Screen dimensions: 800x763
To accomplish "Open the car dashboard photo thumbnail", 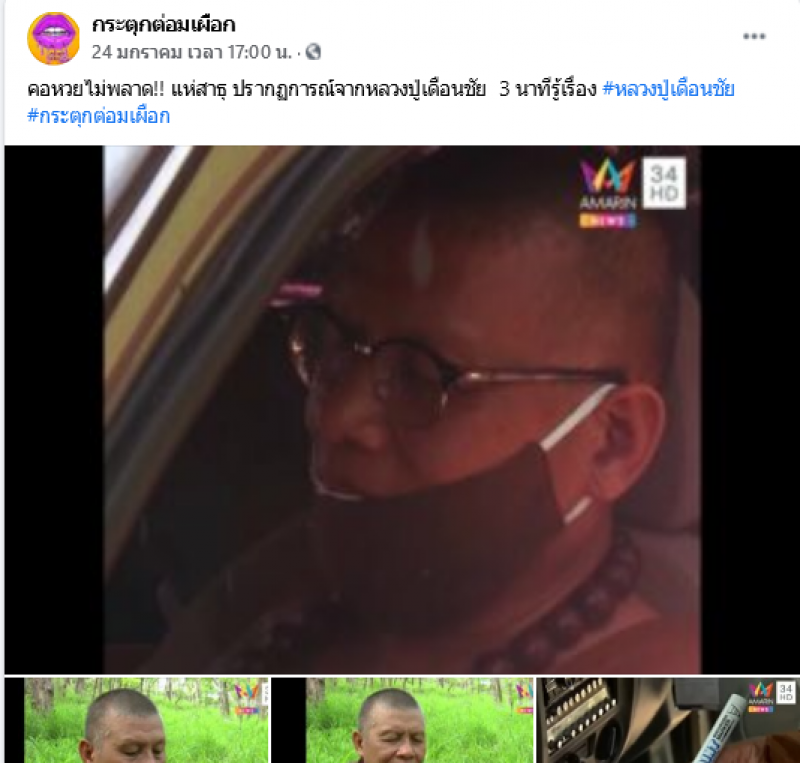I will point(667,720).
